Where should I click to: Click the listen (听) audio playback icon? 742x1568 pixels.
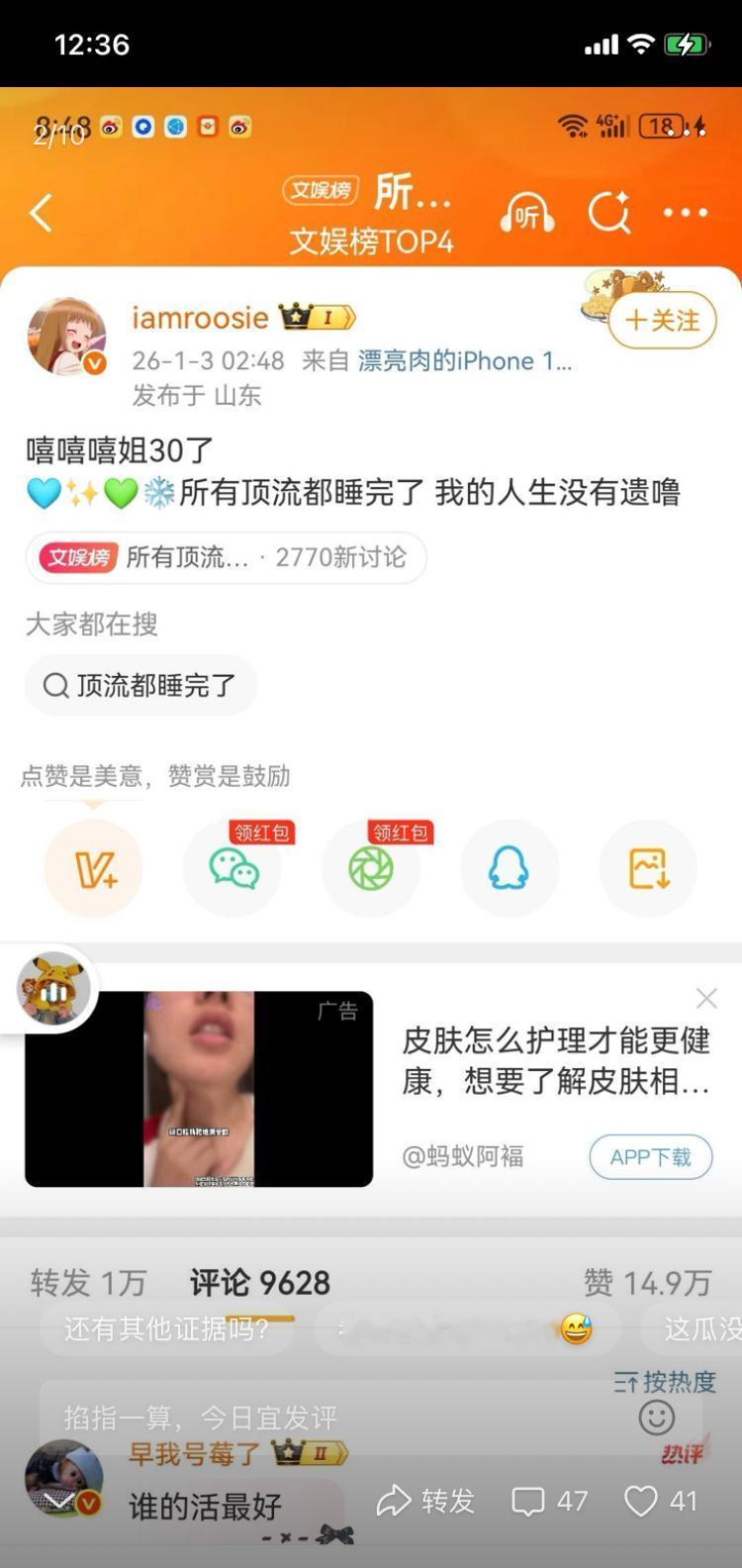(x=526, y=212)
